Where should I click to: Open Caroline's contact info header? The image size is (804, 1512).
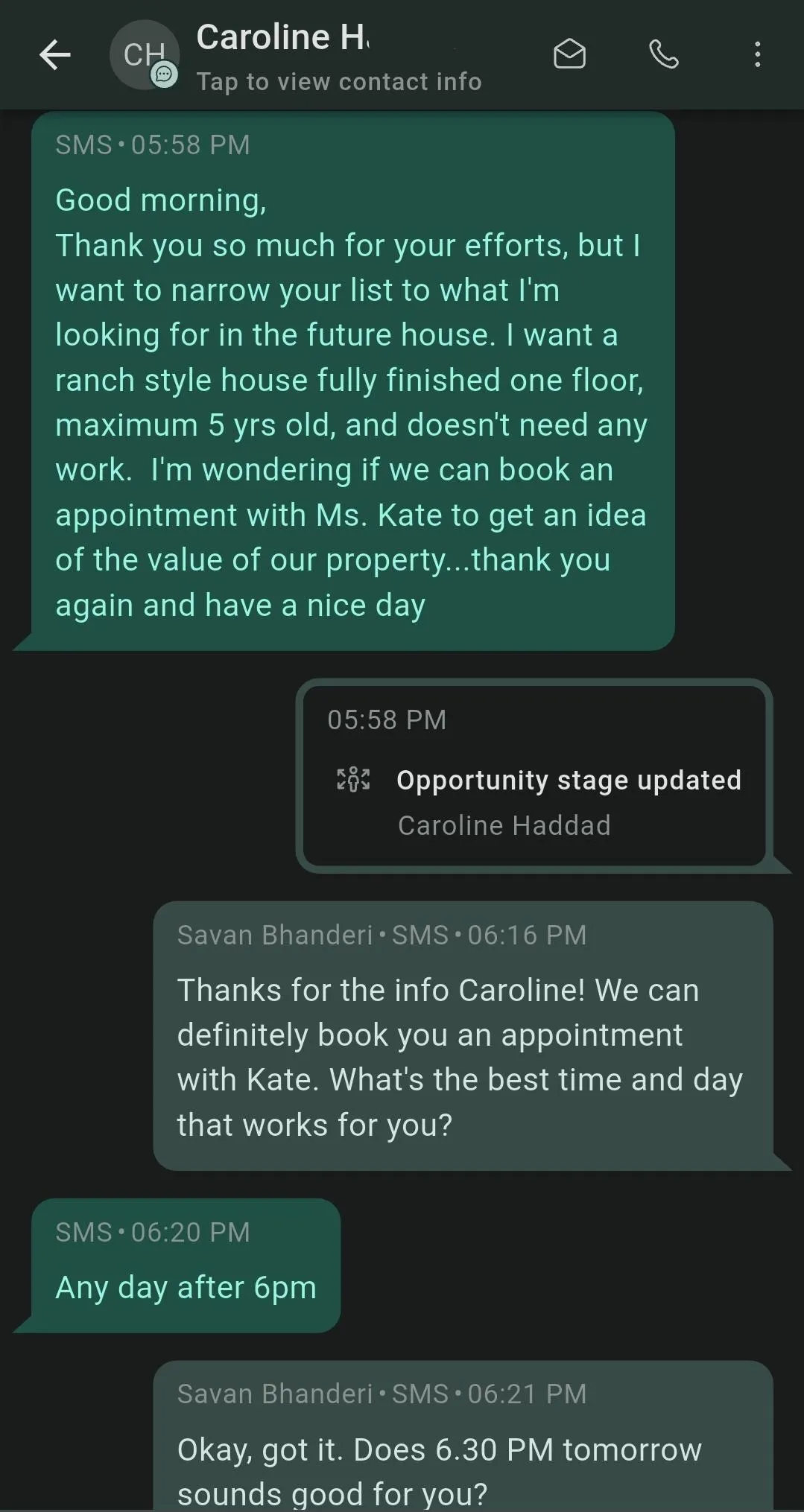tap(339, 57)
